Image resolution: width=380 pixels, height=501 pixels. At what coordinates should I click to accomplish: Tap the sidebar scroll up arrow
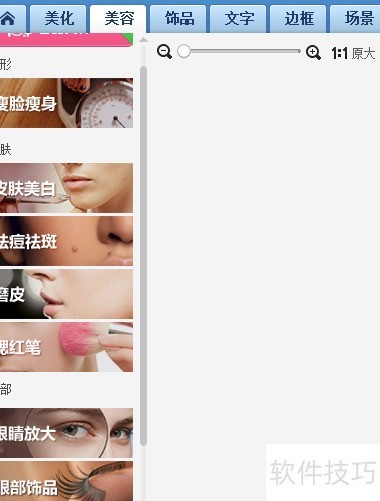click(x=144, y=40)
